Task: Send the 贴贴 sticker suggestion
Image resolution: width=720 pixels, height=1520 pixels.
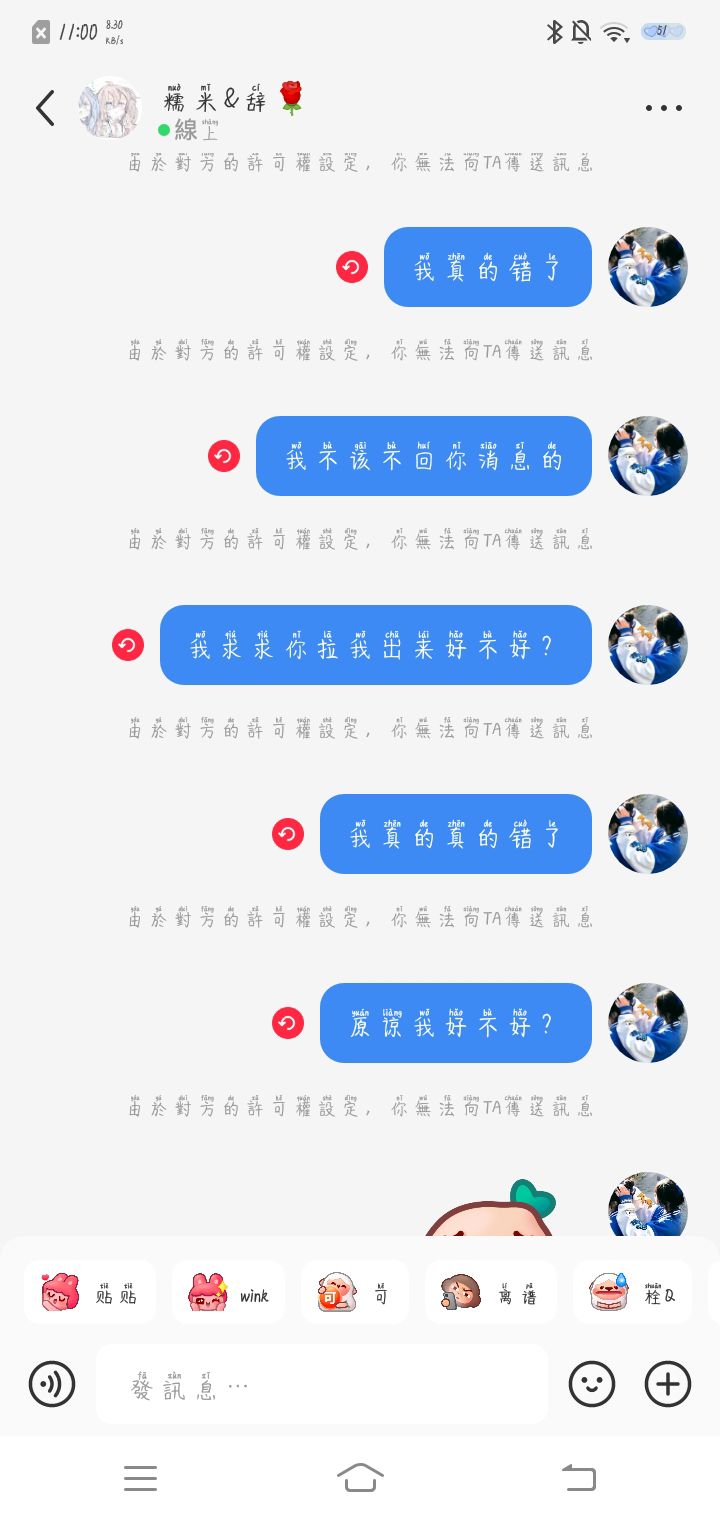Action: 90,1292
